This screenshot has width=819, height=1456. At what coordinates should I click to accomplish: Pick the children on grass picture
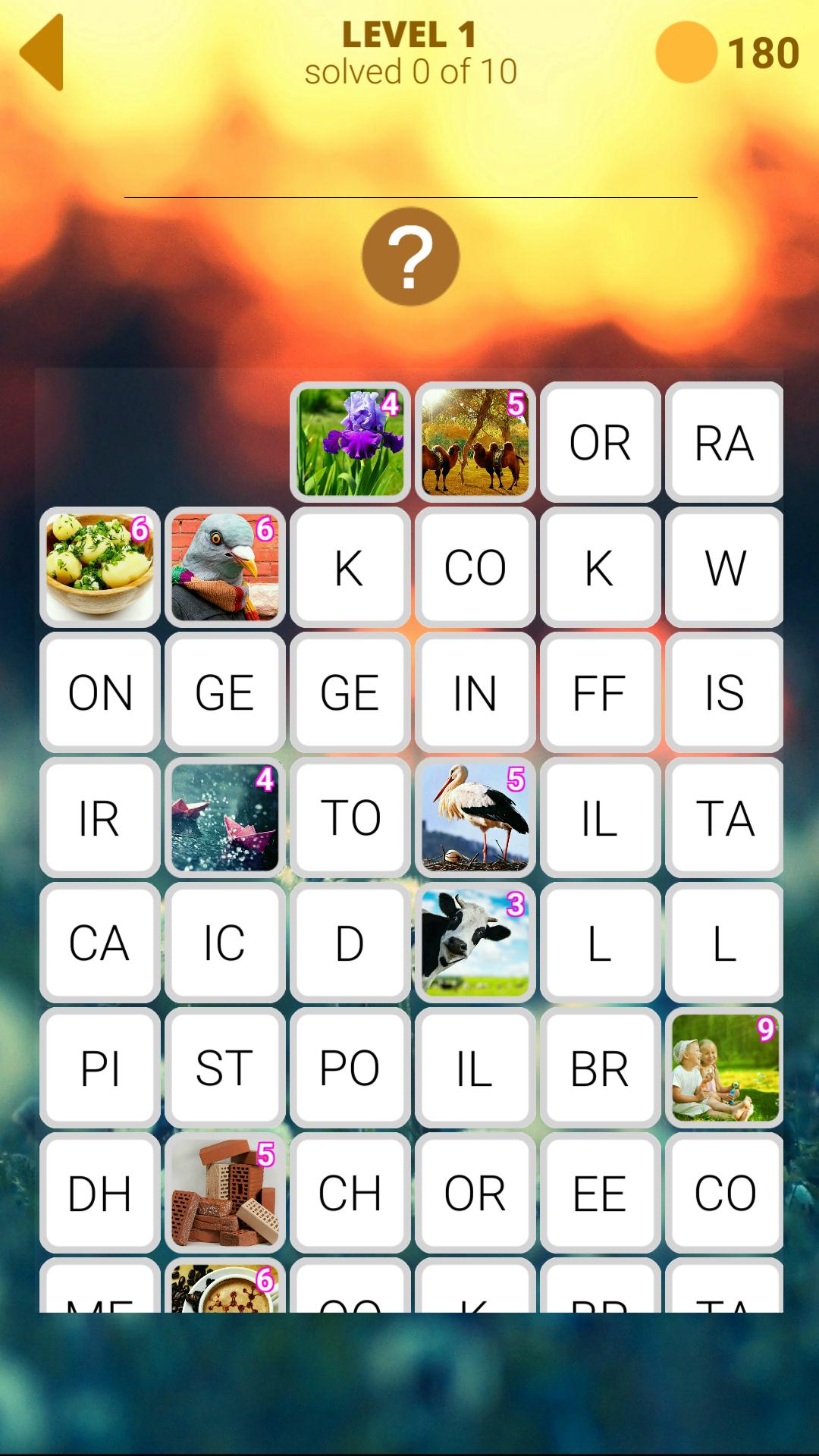(x=725, y=1068)
